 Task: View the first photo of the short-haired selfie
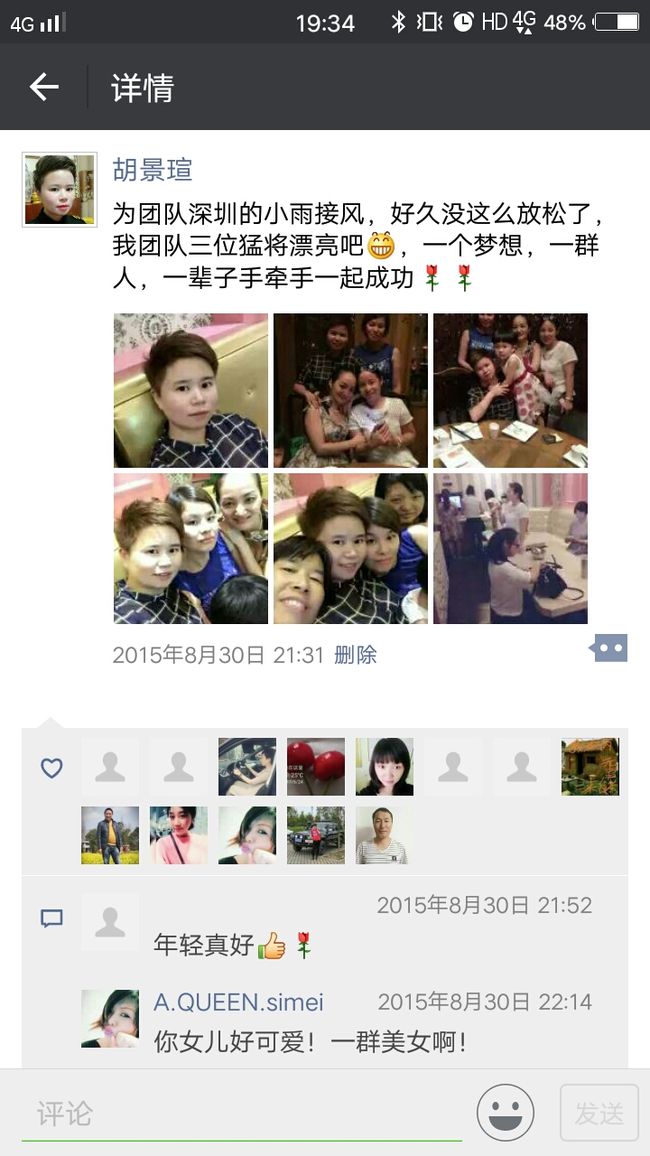[x=191, y=391]
